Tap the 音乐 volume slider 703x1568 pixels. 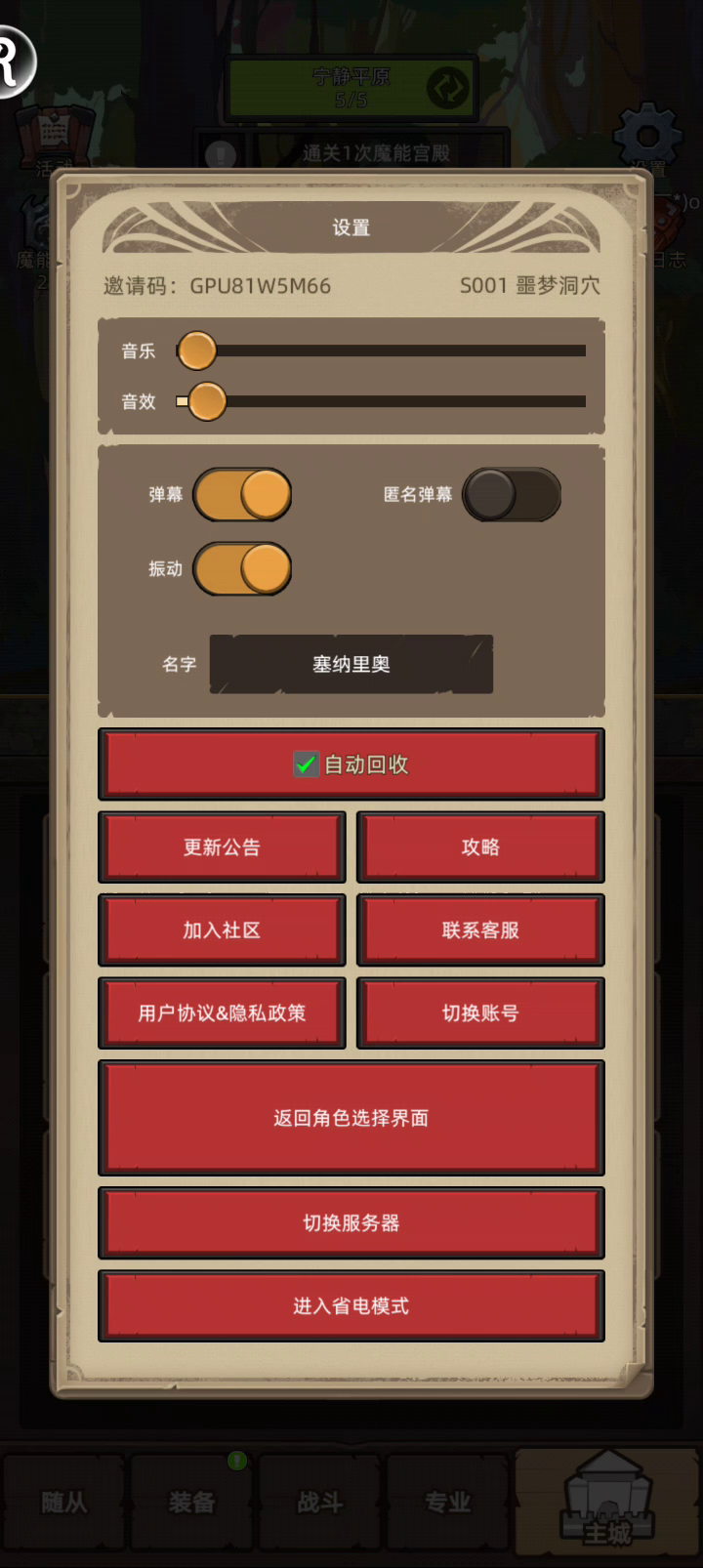click(381, 351)
